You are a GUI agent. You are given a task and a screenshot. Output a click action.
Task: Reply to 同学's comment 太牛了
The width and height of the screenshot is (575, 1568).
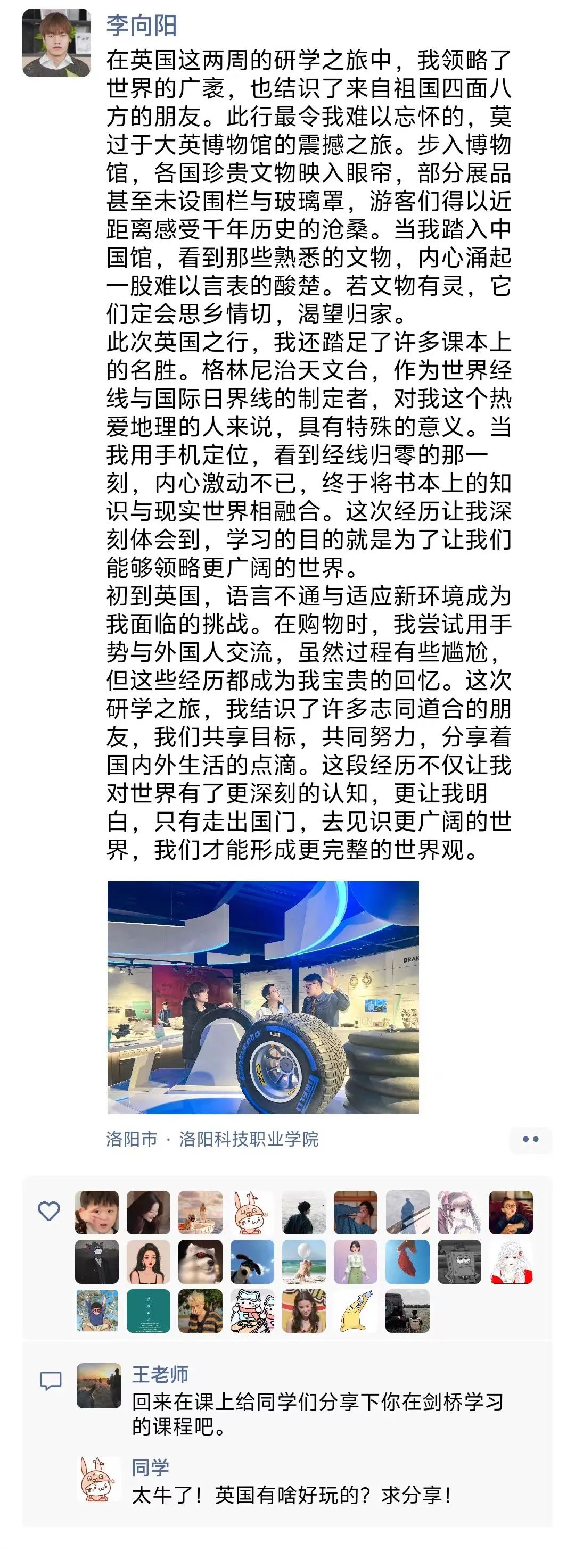pyautogui.click(x=292, y=1495)
